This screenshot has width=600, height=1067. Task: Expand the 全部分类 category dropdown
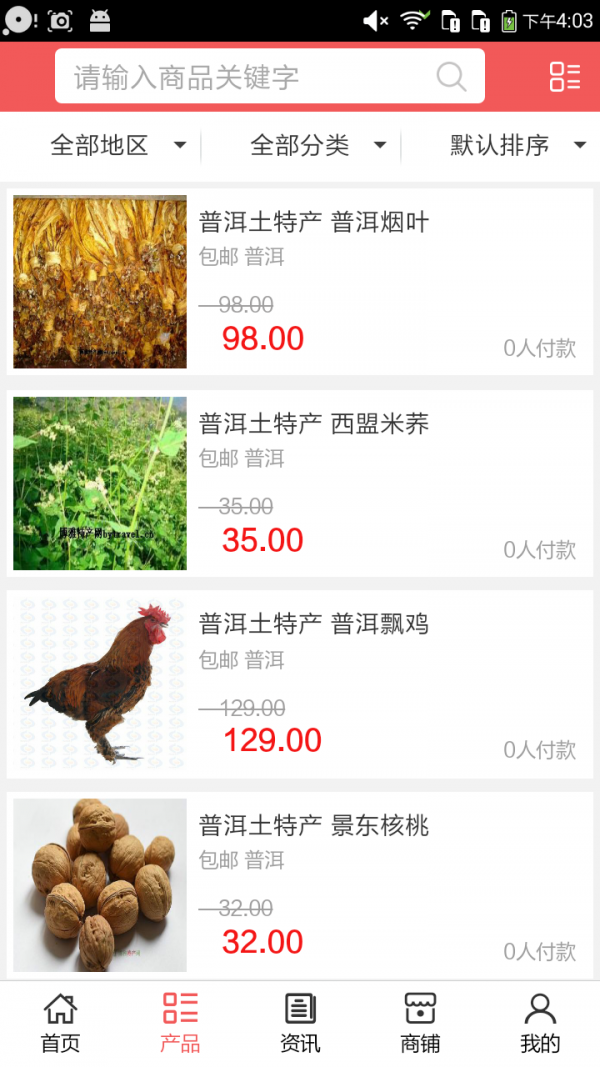click(x=316, y=146)
